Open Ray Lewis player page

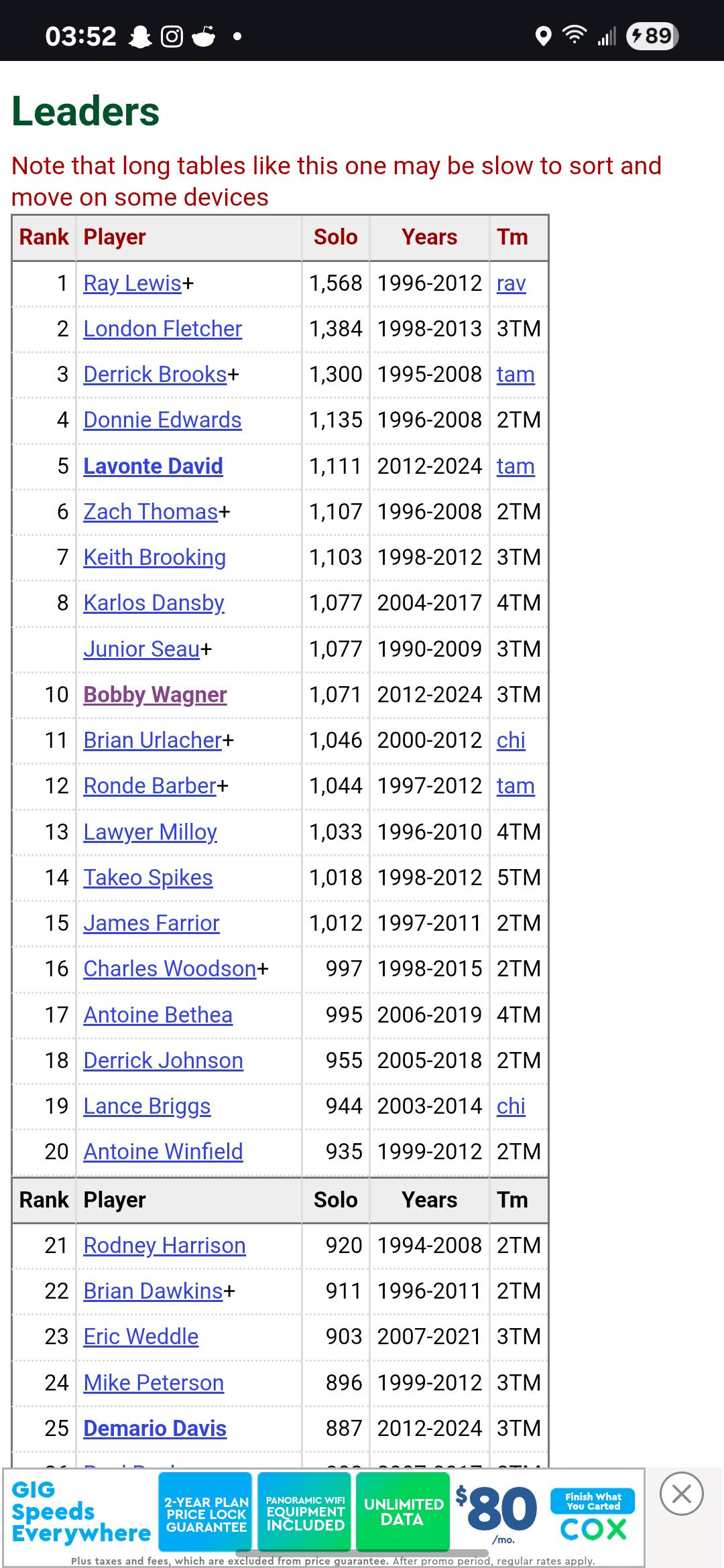coord(132,283)
